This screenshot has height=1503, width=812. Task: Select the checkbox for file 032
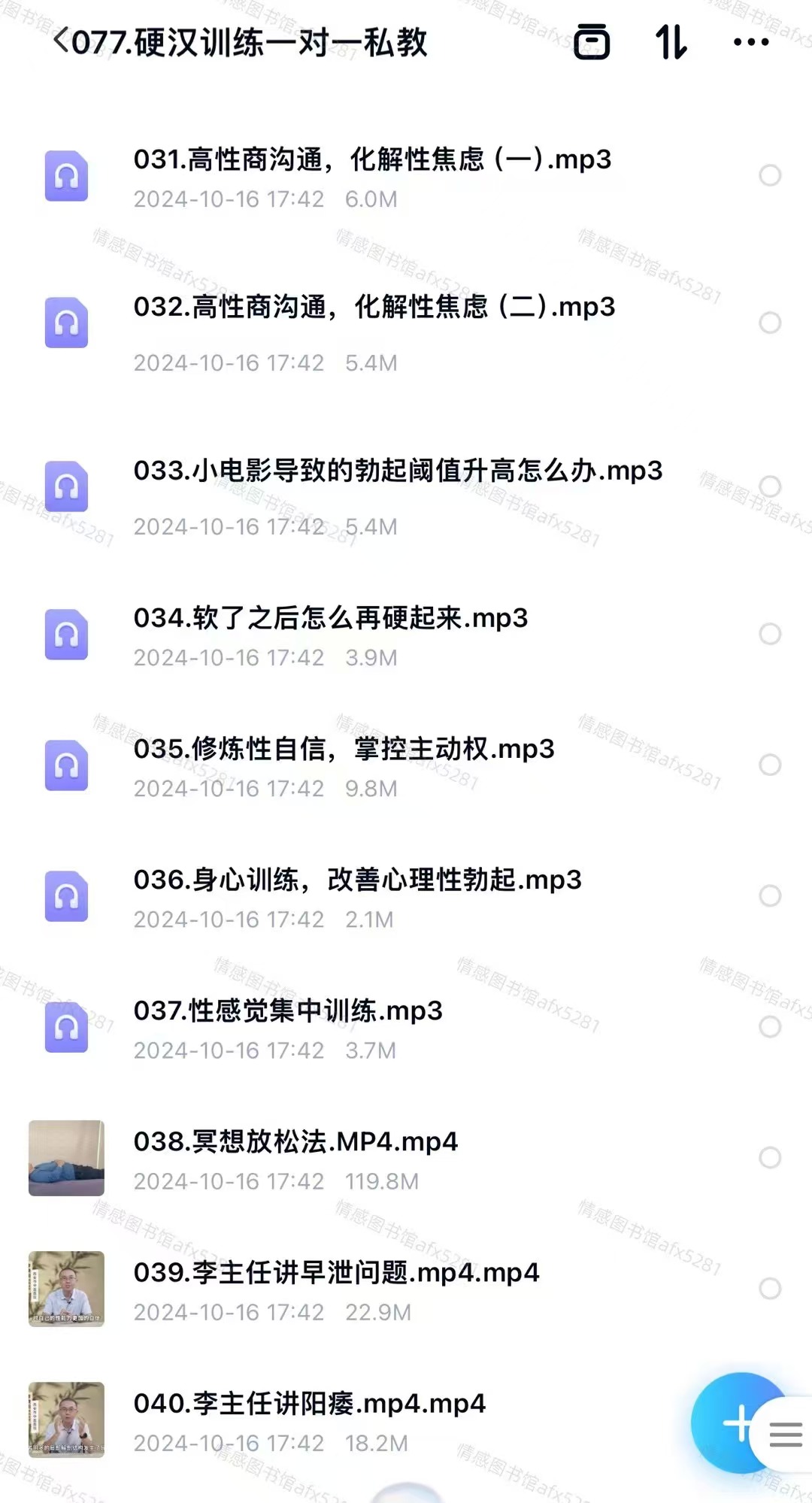pyautogui.click(x=770, y=323)
